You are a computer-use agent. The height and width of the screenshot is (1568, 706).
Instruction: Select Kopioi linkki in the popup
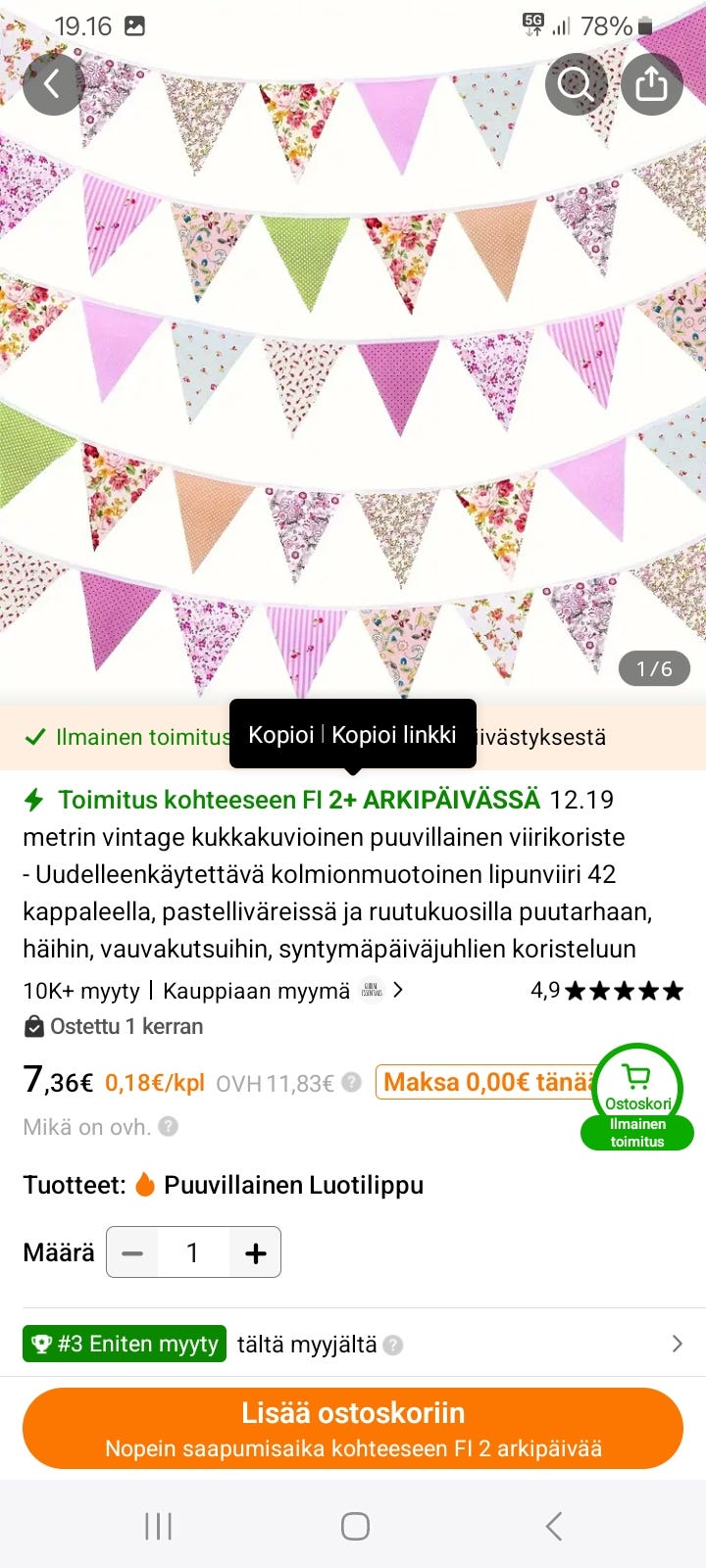[x=393, y=733]
